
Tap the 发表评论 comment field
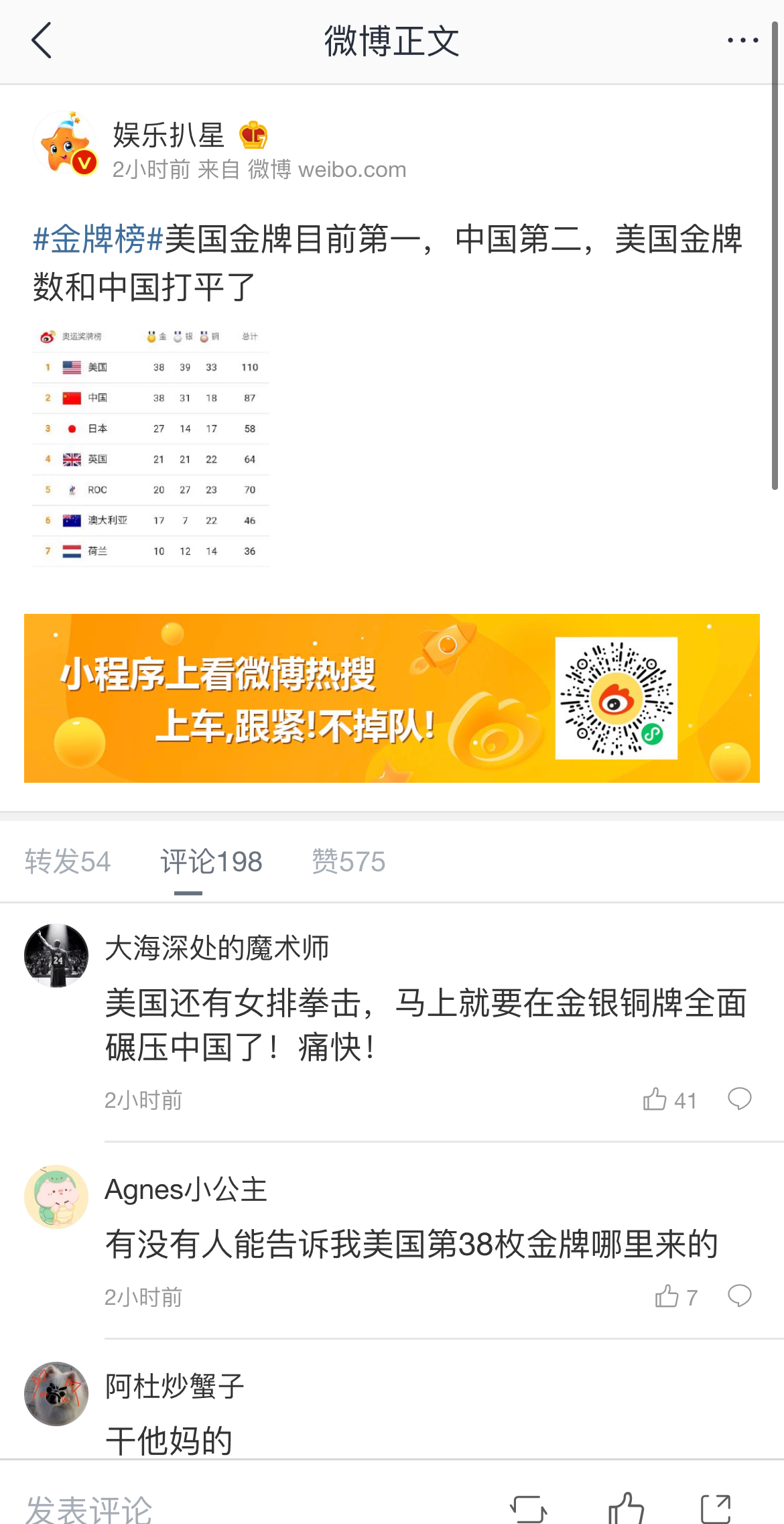201,1507
